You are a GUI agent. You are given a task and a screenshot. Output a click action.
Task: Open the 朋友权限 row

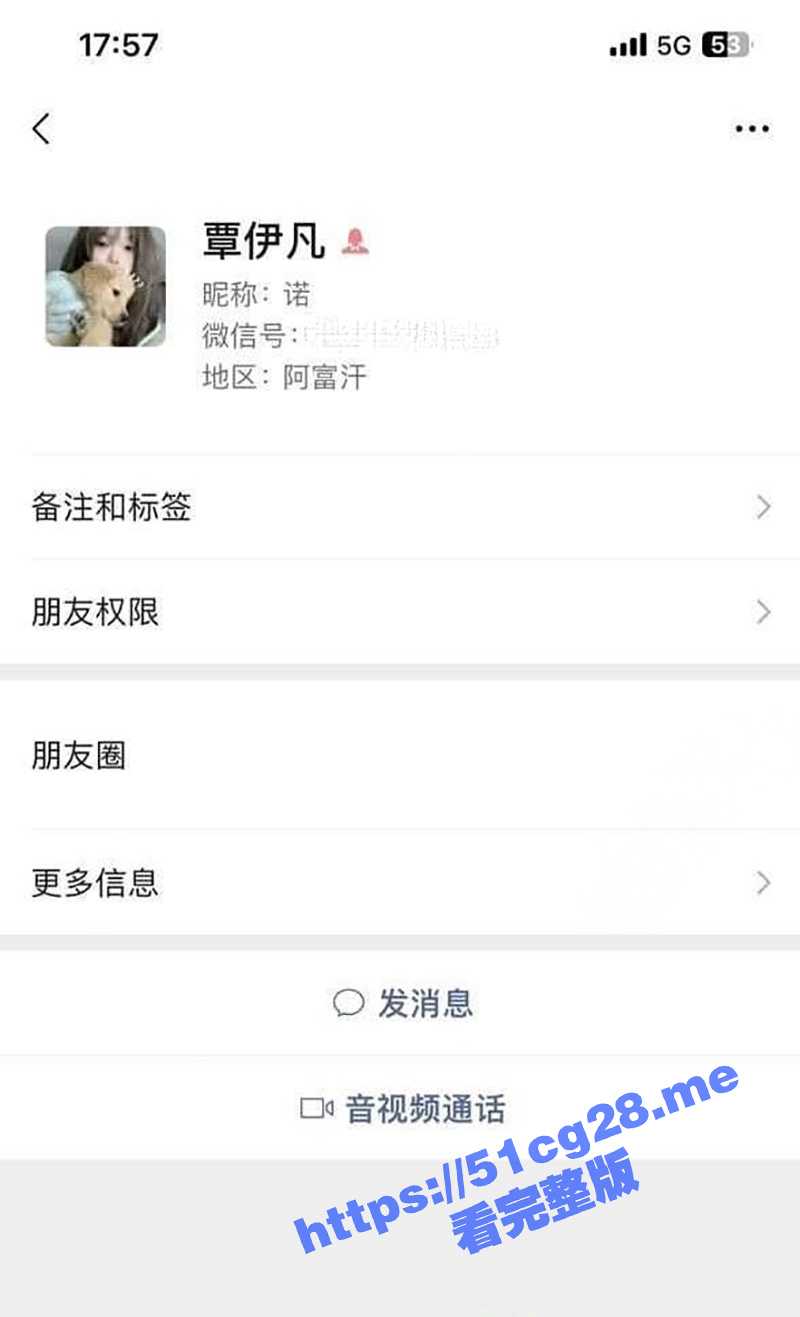click(x=400, y=612)
